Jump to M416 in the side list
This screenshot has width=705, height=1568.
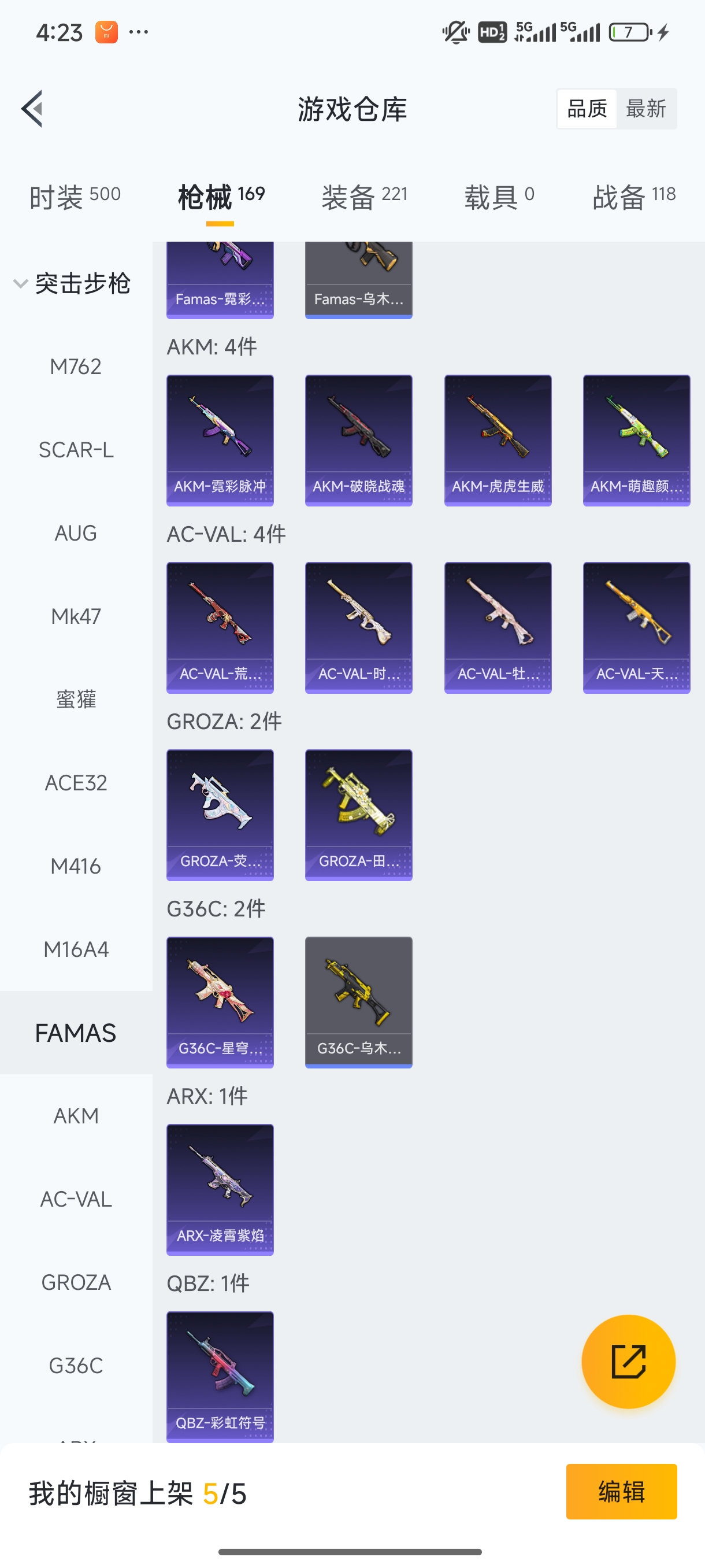[x=76, y=866]
